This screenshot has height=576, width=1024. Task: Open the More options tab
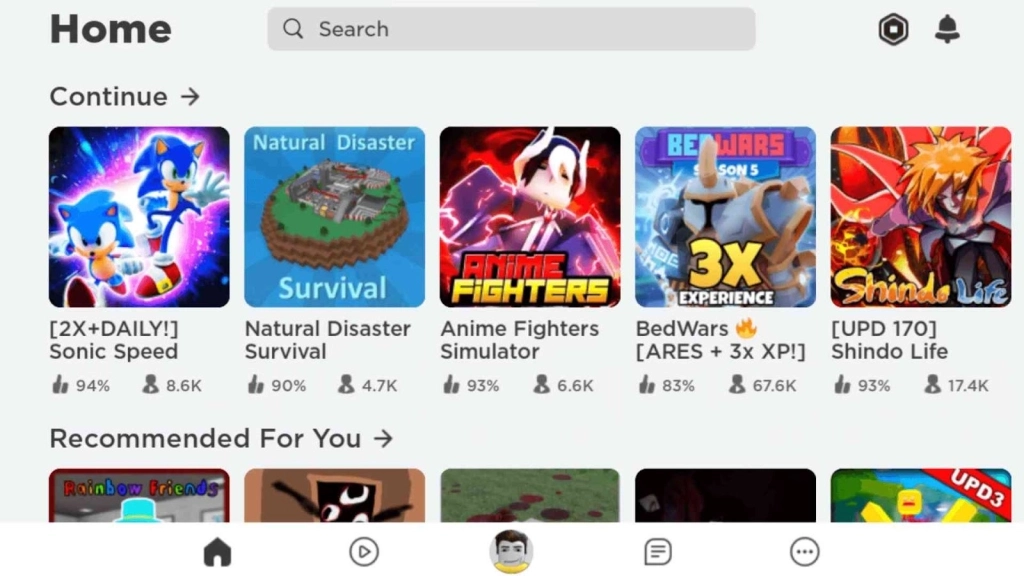804,552
